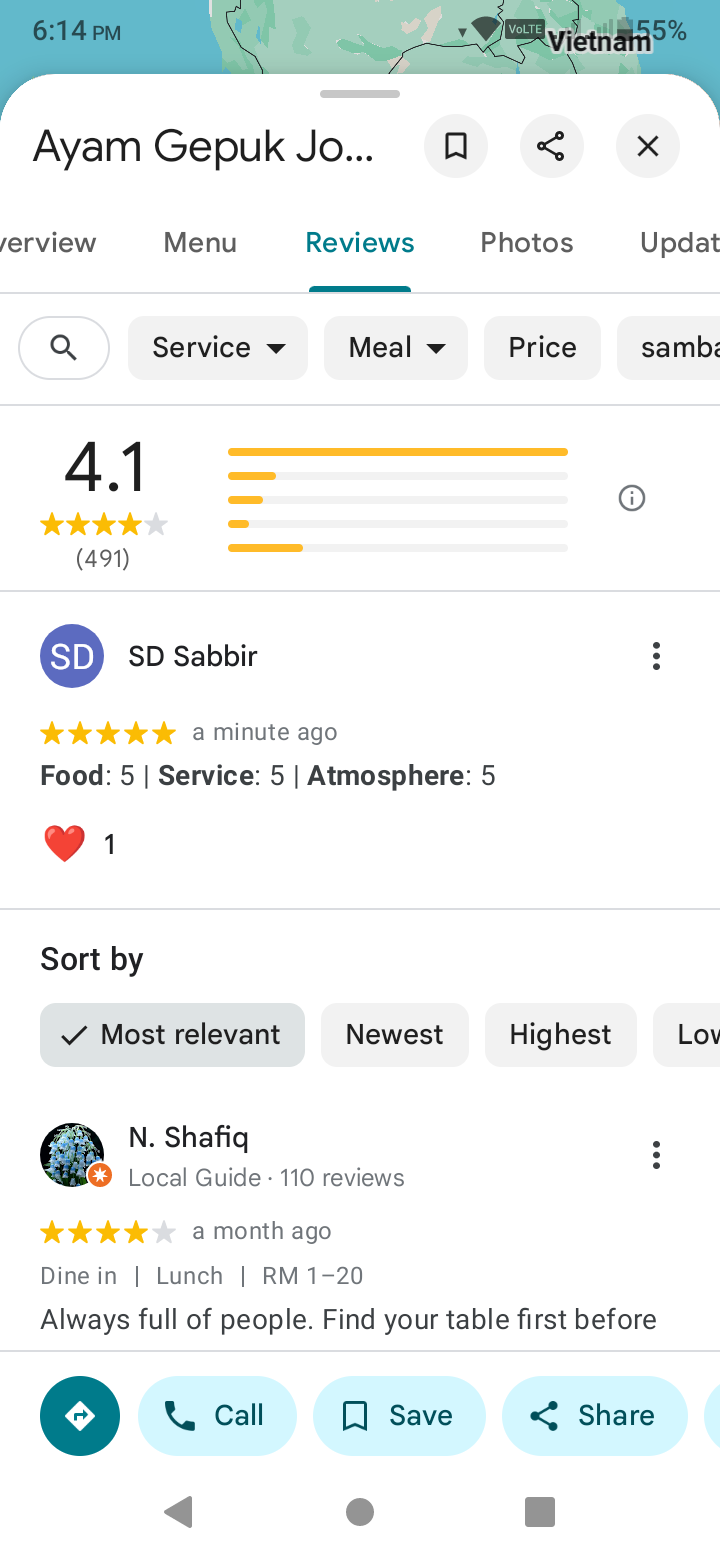Image resolution: width=720 pixels, height=1560 pixels.
Task: Tap the heart on SD Sabbir's review
Action: tap(65, 845)
